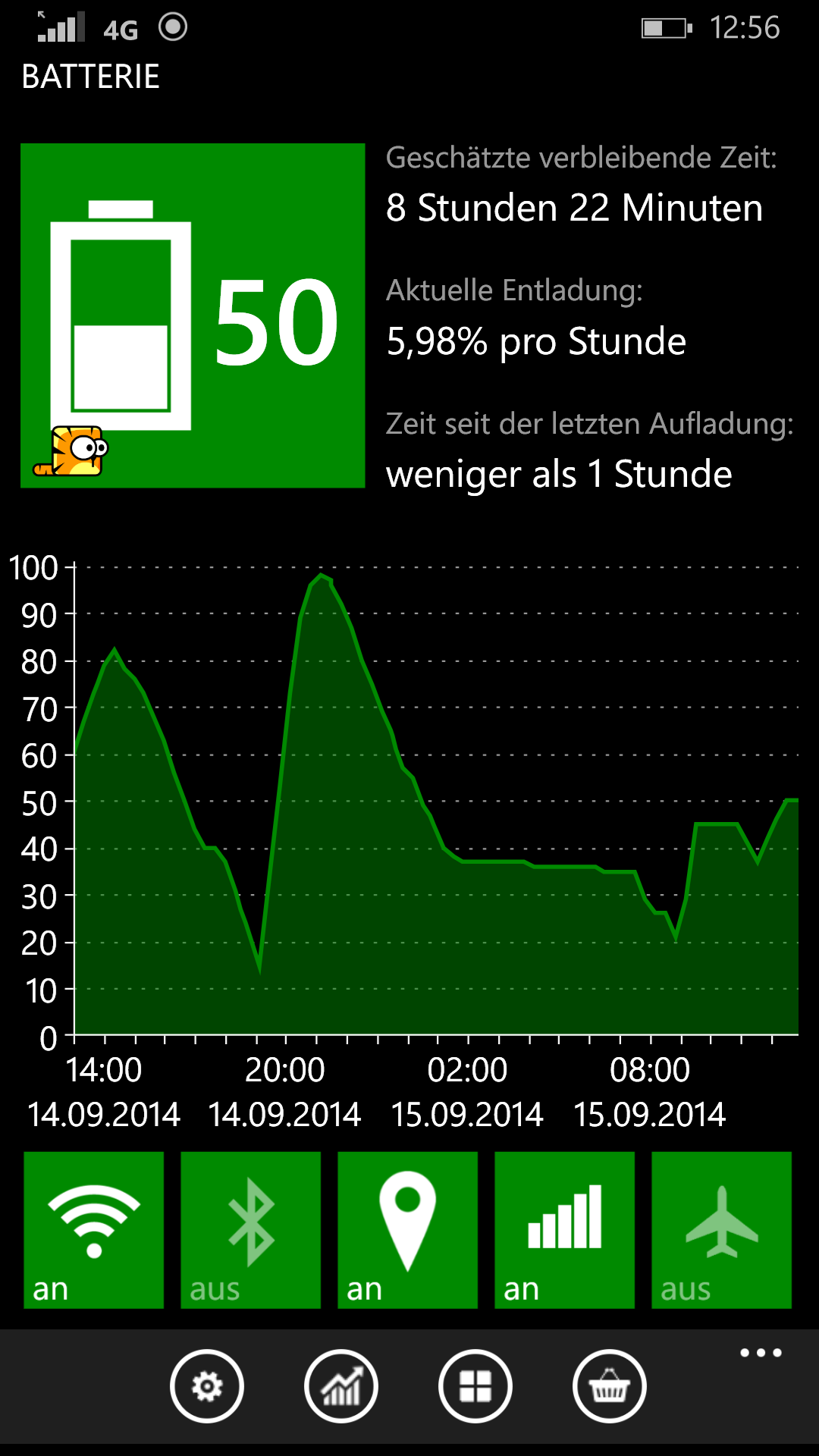Tap the green battery 50 tile
Image resolution: width=819 pixels, height=1456 pixels.
193,315
